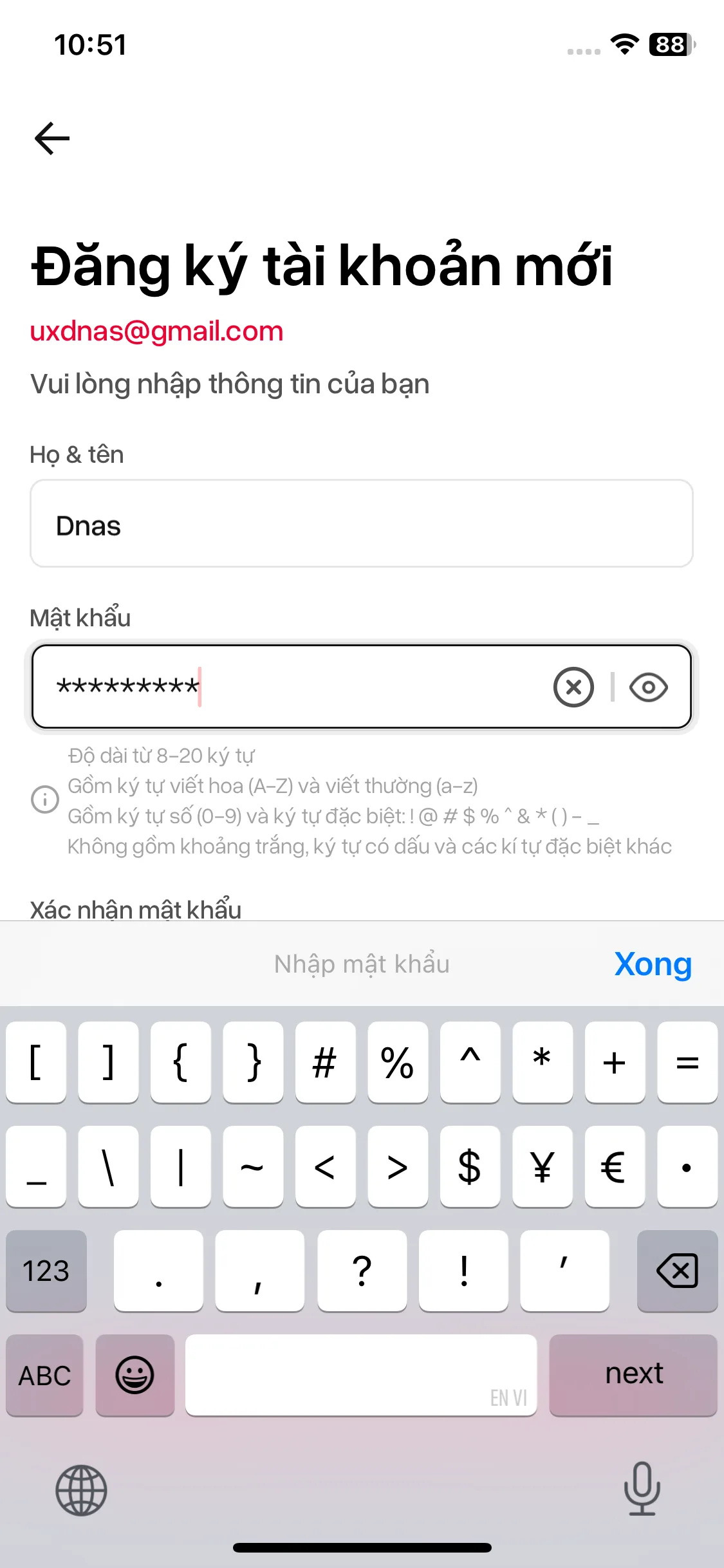Change keyboard language with globe icon
Screen dimensions: 724x1568
coord(81,1490)
